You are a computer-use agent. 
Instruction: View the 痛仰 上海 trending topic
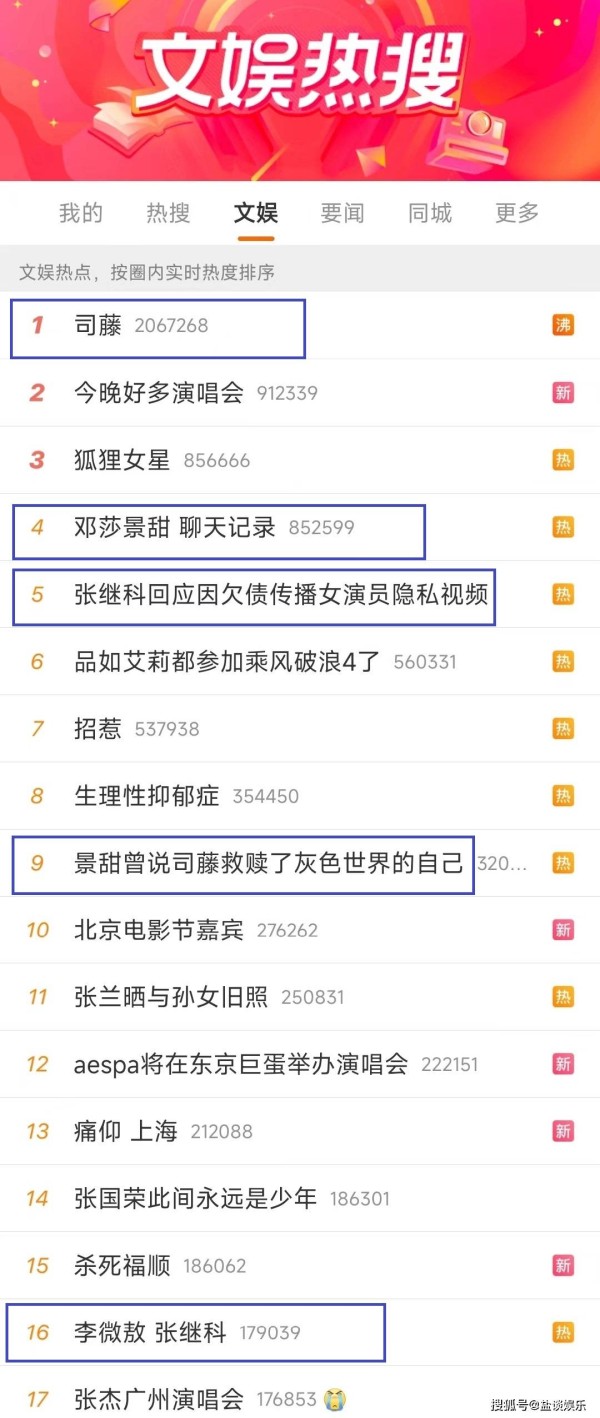click(x=126, y=1131)
